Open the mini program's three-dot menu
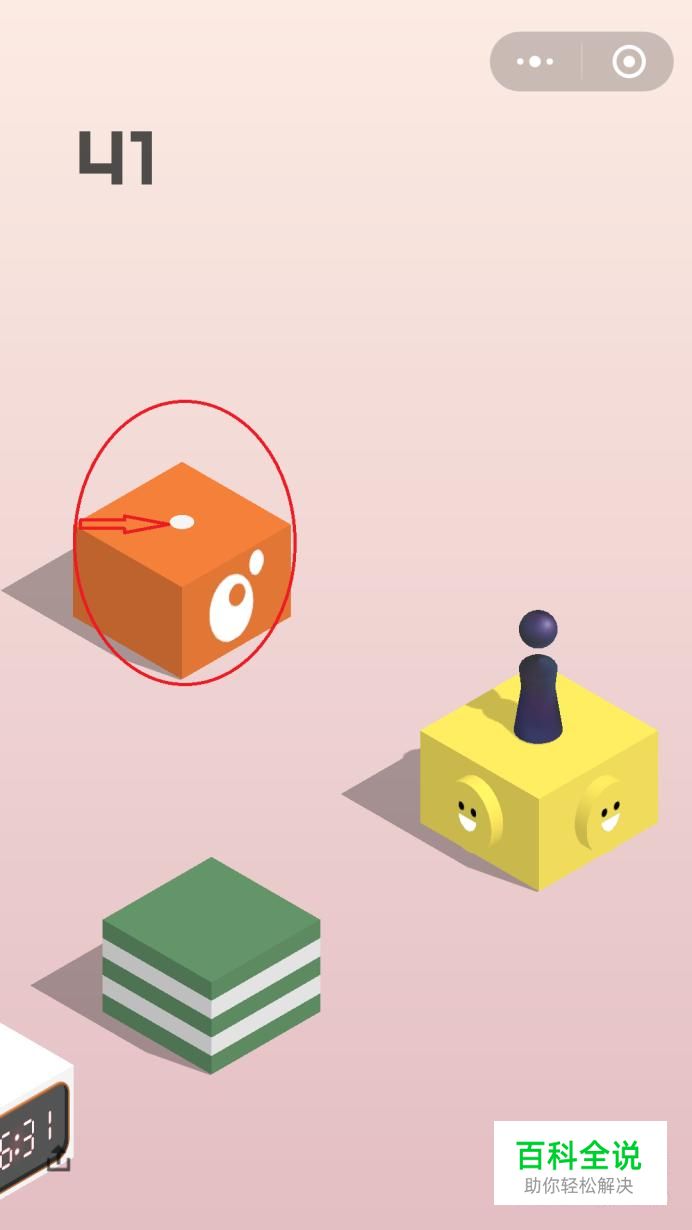This screenshot has width=692, height=1230. [x=535, y=62]
